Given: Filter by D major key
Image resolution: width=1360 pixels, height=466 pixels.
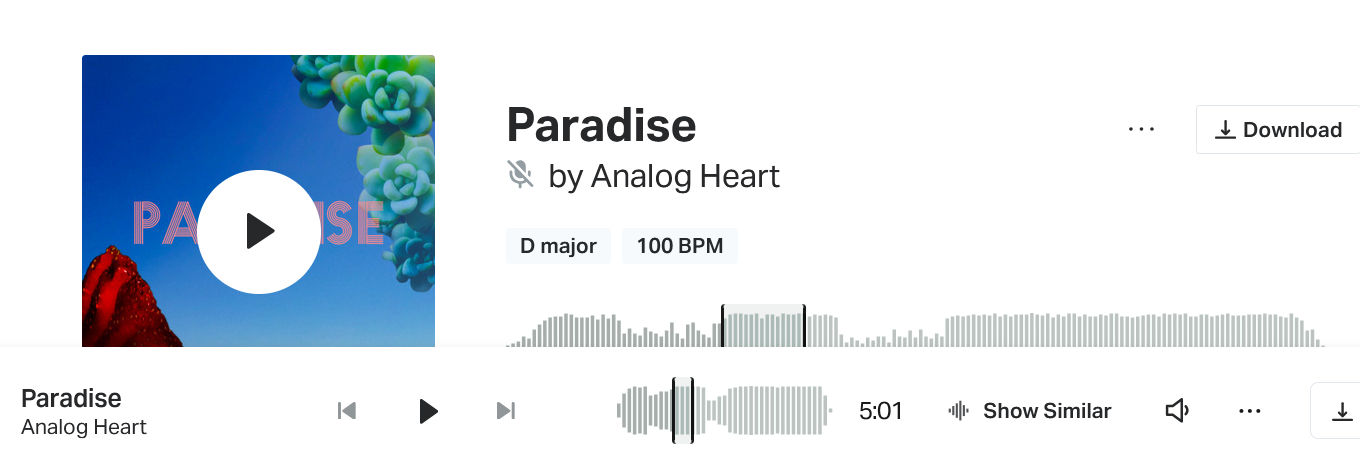Looking at the screenshot, I should pyautogui.click(x=558, y=245).
